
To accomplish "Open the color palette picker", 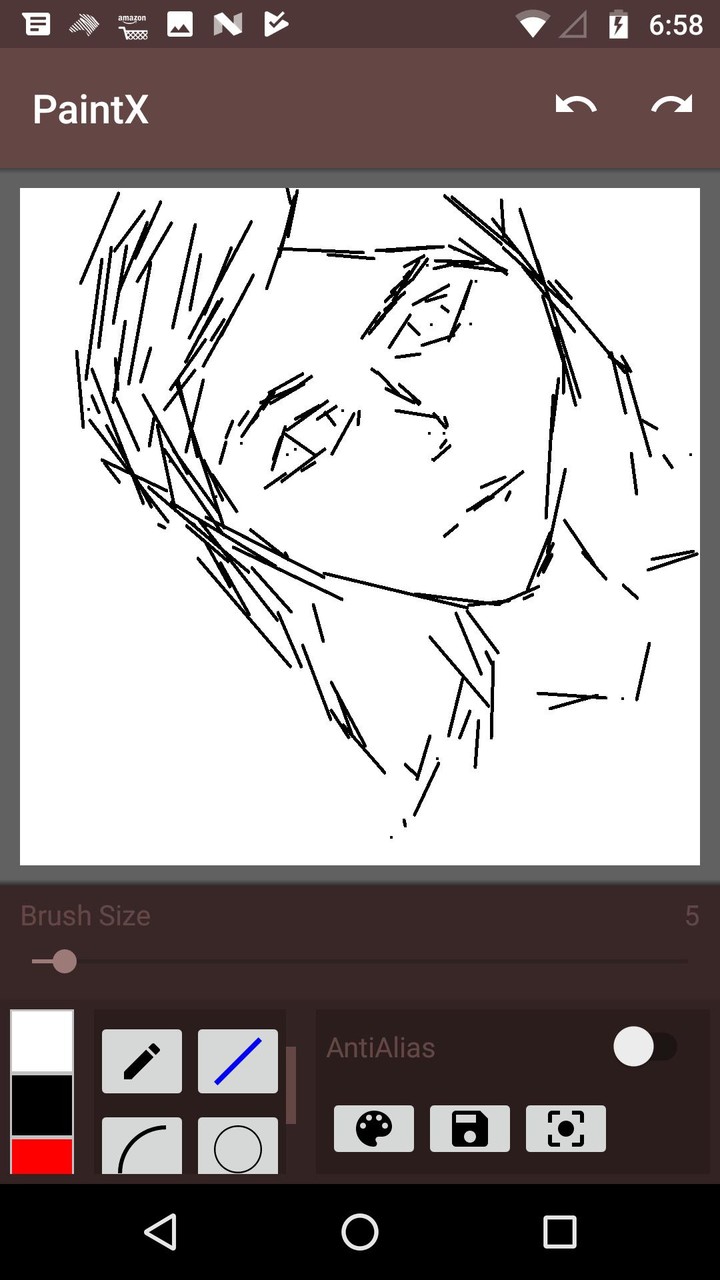I will click(374, 1129).
